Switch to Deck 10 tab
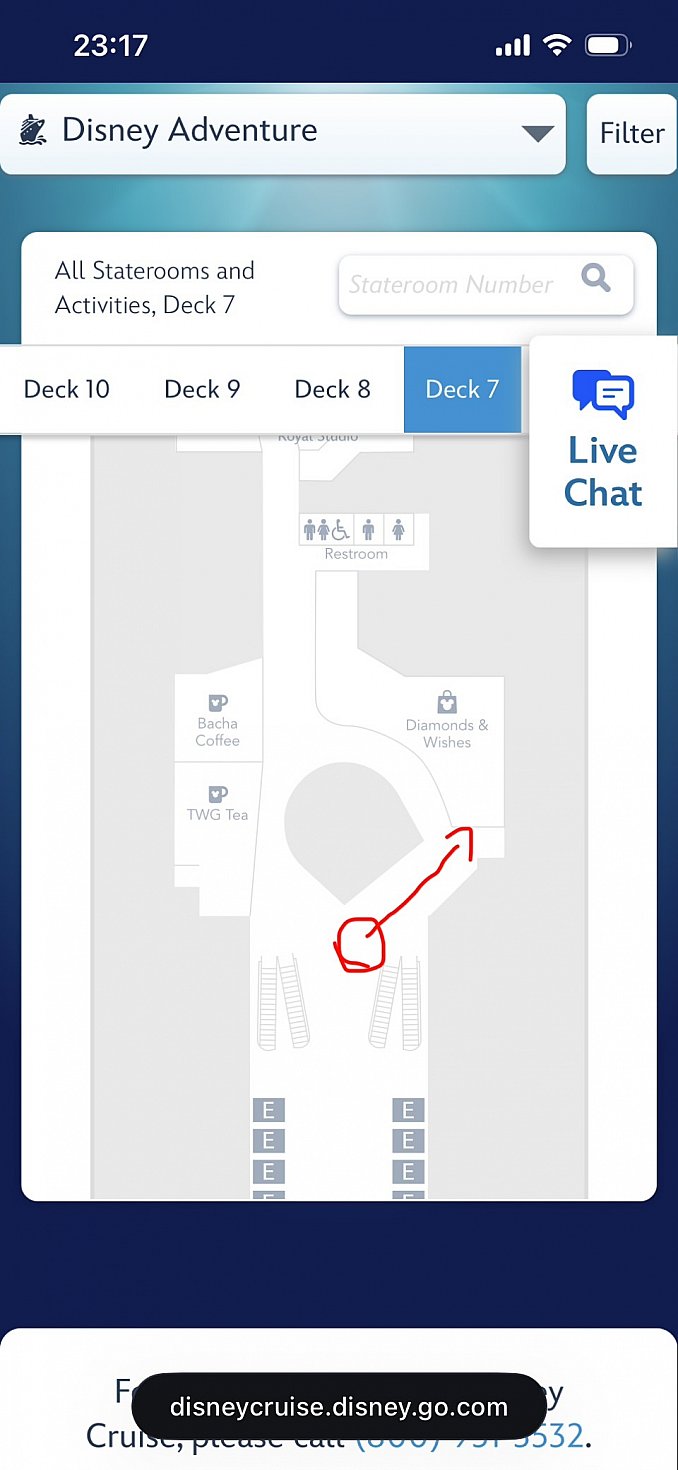The image size is (678, 1470). (x=66, y=389)
